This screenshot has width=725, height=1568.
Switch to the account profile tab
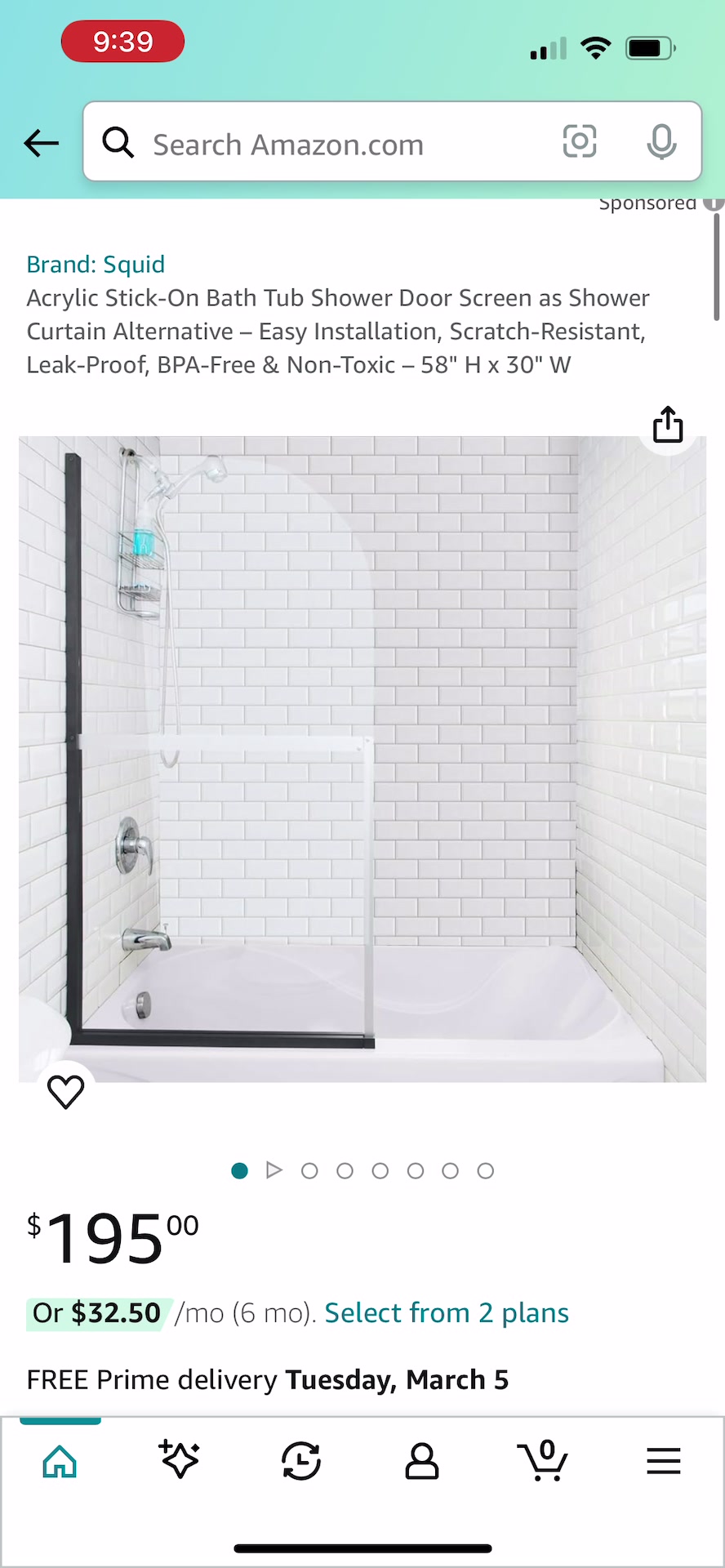coord(421,1461)
